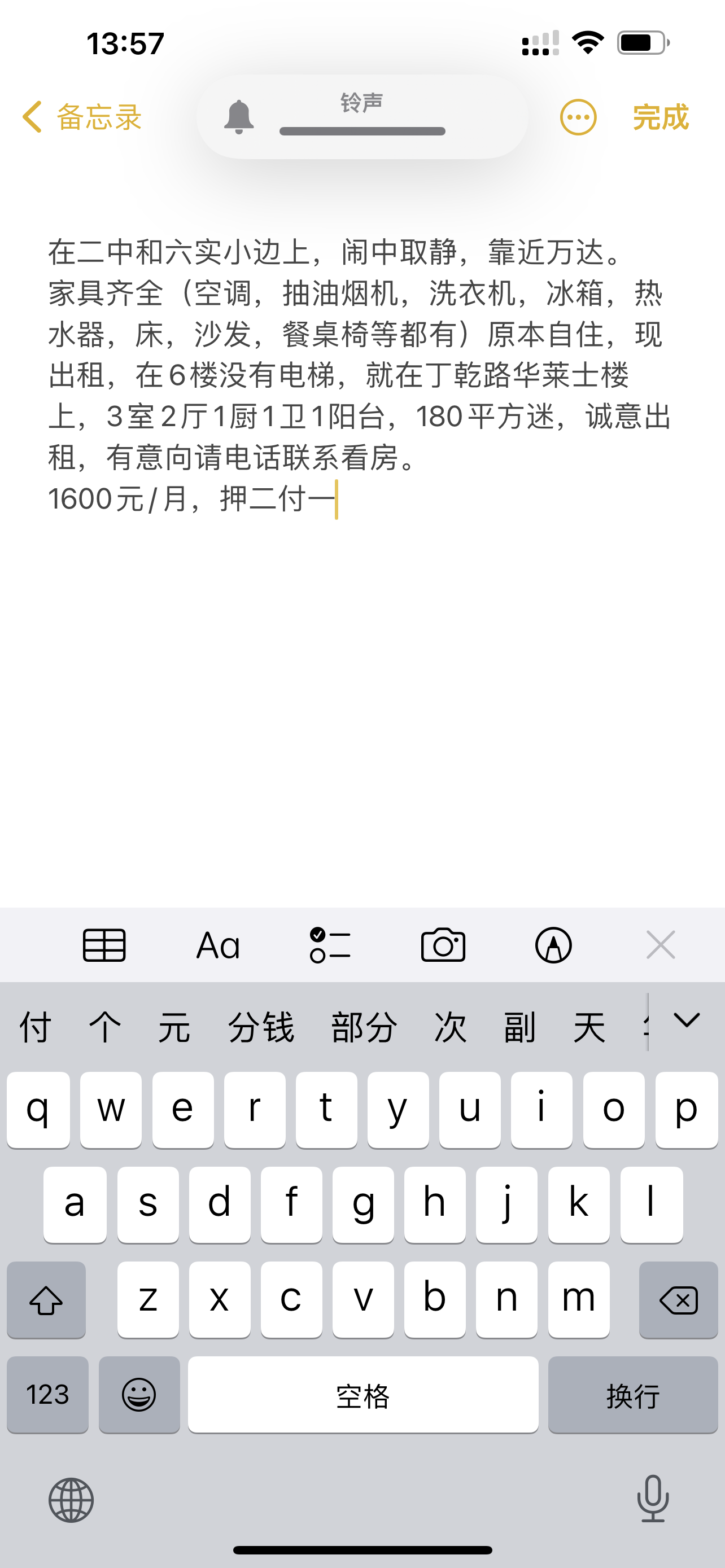Open the emoji keyboard
This screenshot has height=1568, width=725.
click(x=139, y=1395)
